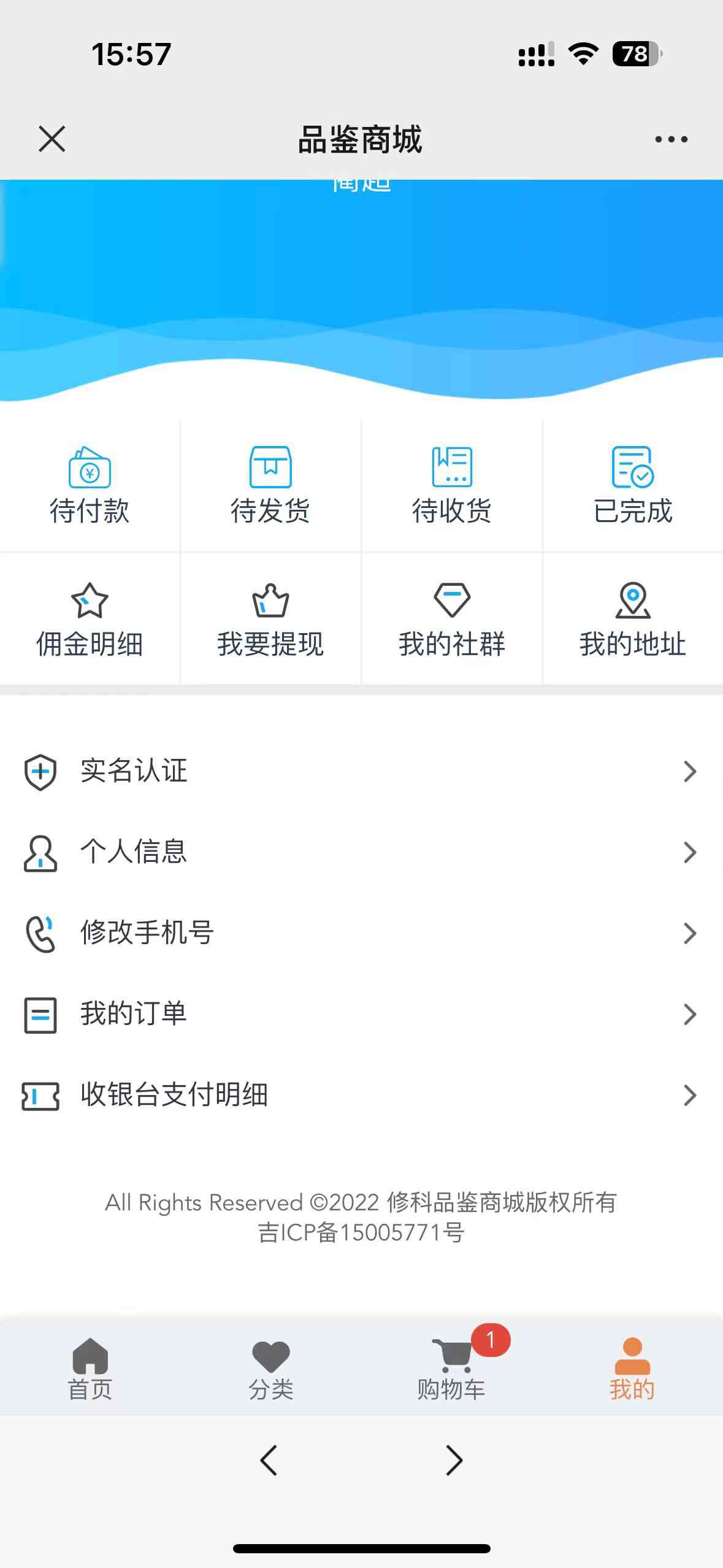Tap the browser forward arrow
The width and height of the screenshot is (723, 1568).
point(454,1460)
